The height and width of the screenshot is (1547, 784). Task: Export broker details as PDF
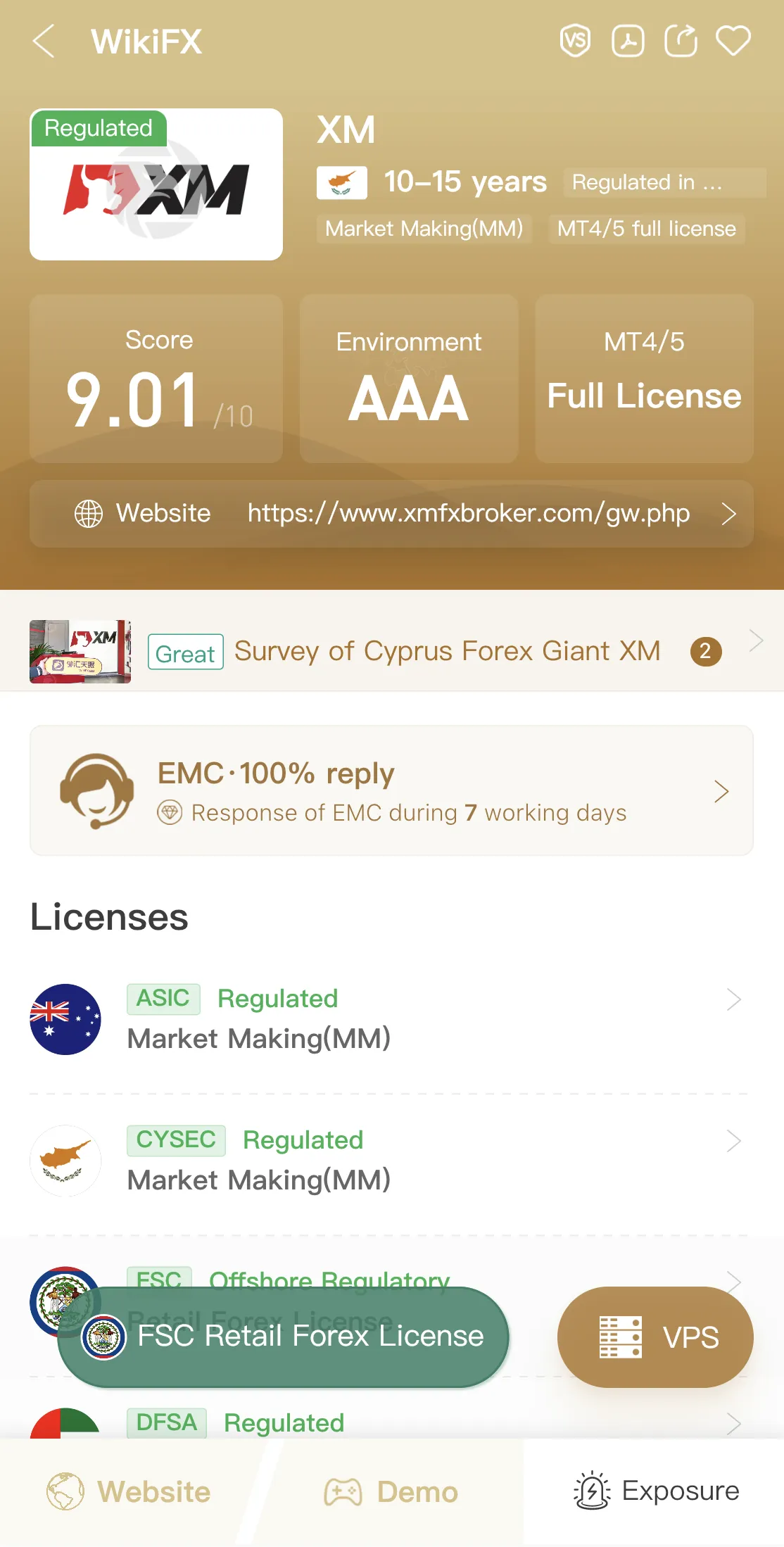[x=628, y=41]
